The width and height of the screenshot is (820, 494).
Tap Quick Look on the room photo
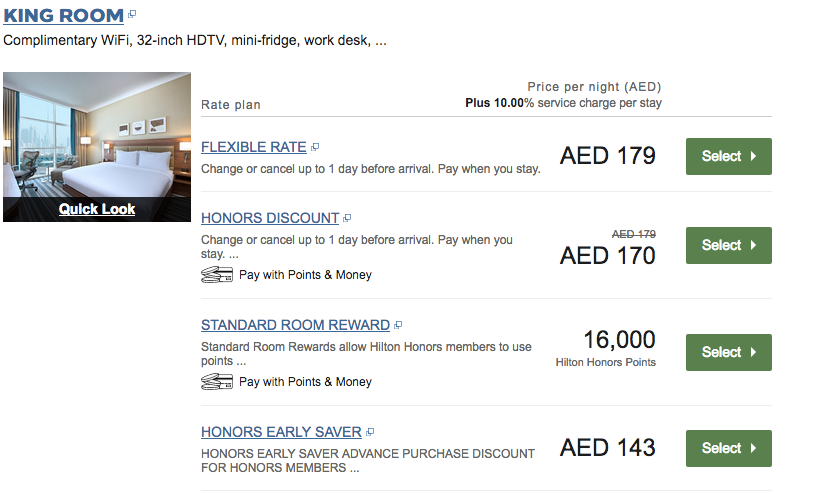point(97,209)
